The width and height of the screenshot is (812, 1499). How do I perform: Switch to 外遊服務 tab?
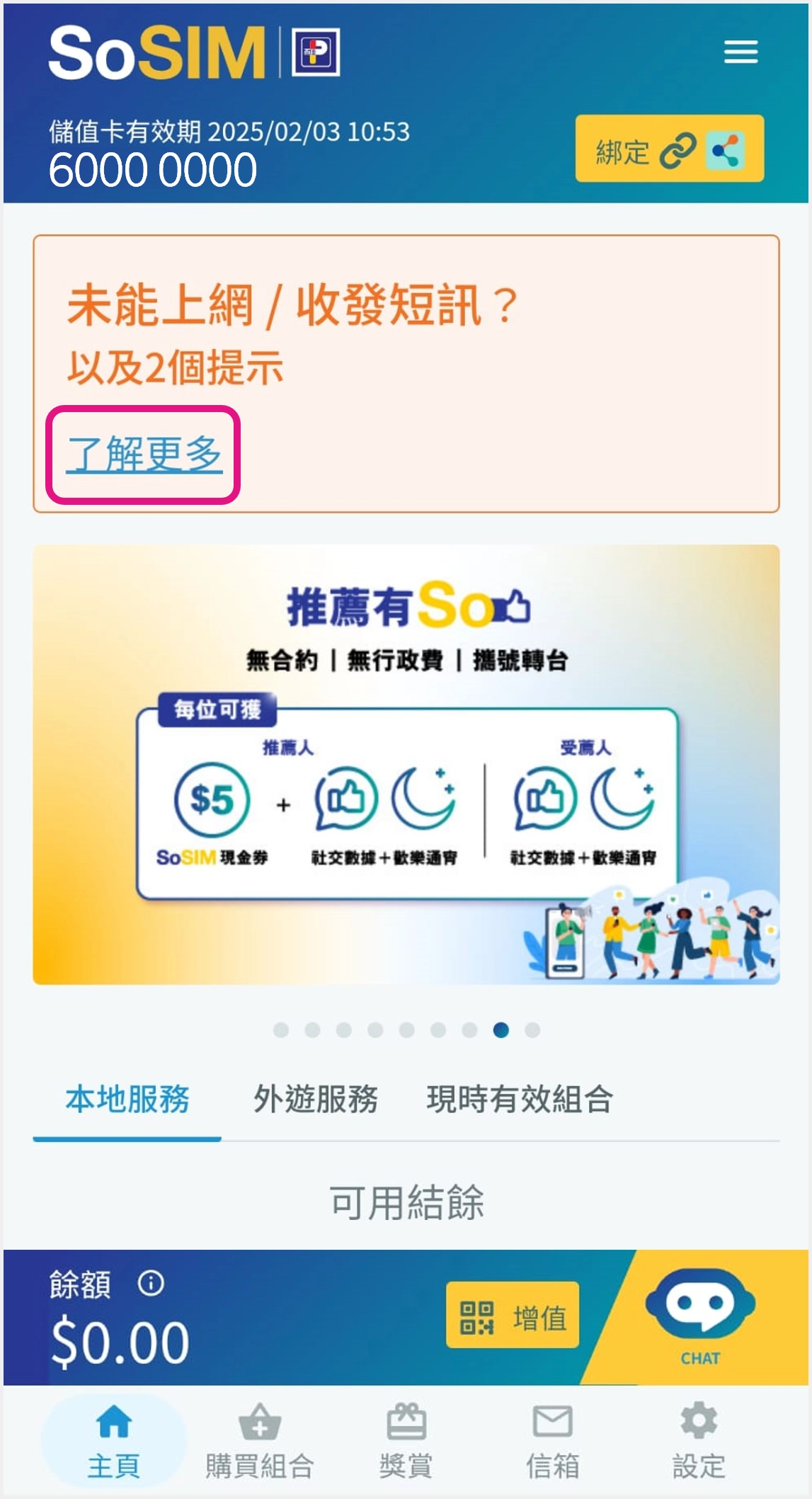coord(315,1100)
